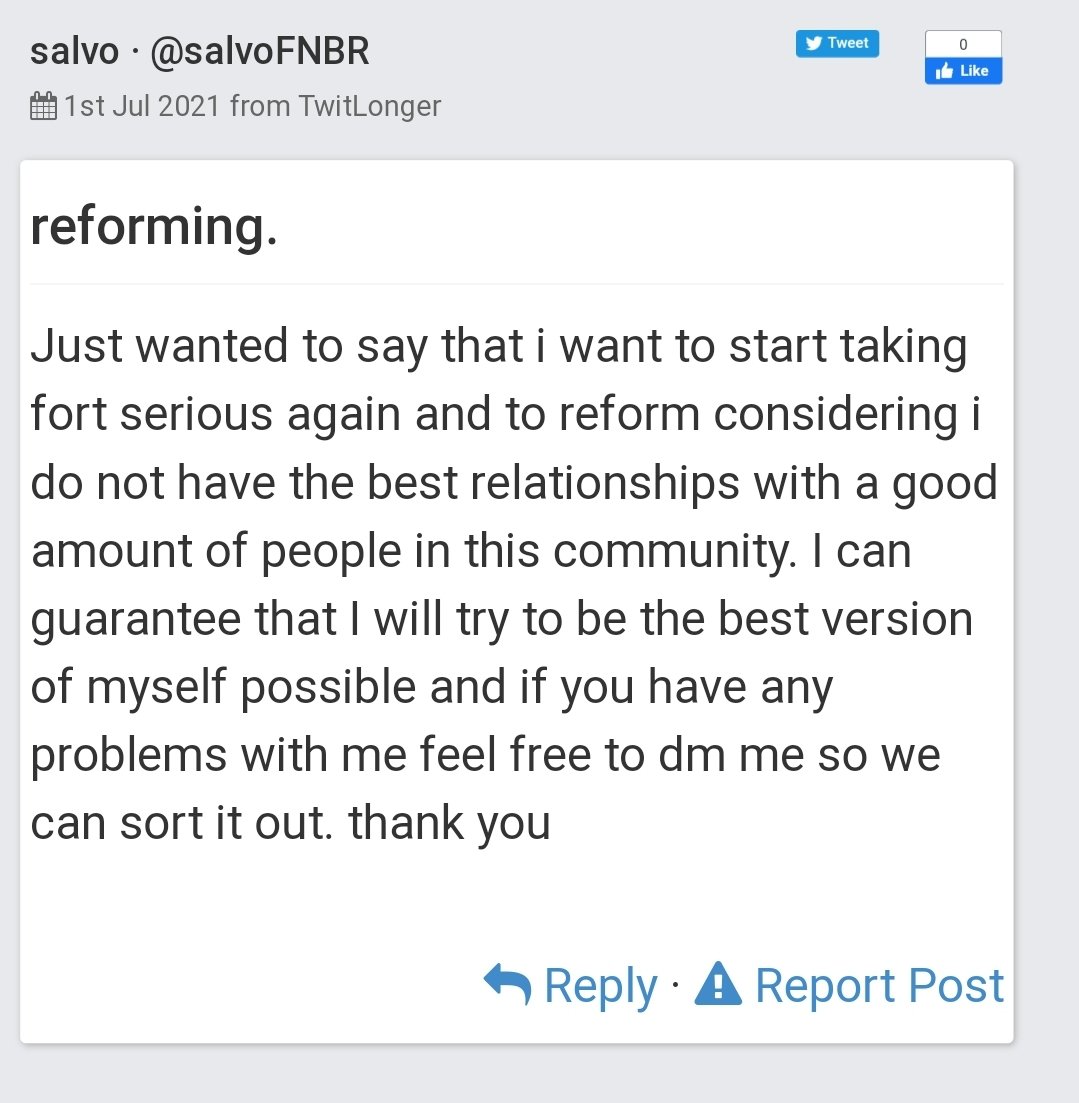Screen dimensions: 1079x1103
Task: Hit the Facebook Like button
Action: (x=962, y=71)
